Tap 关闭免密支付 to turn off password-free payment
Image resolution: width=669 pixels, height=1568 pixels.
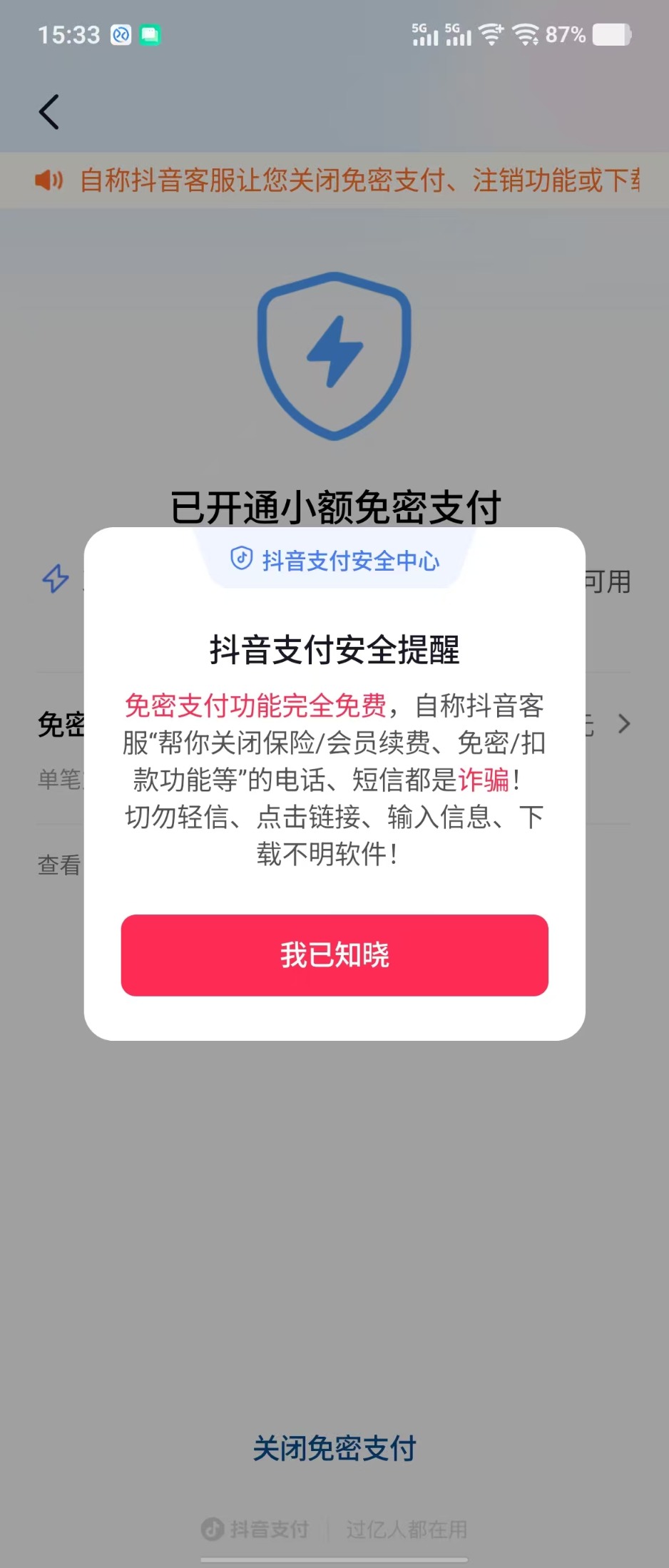coord(334,1447)
